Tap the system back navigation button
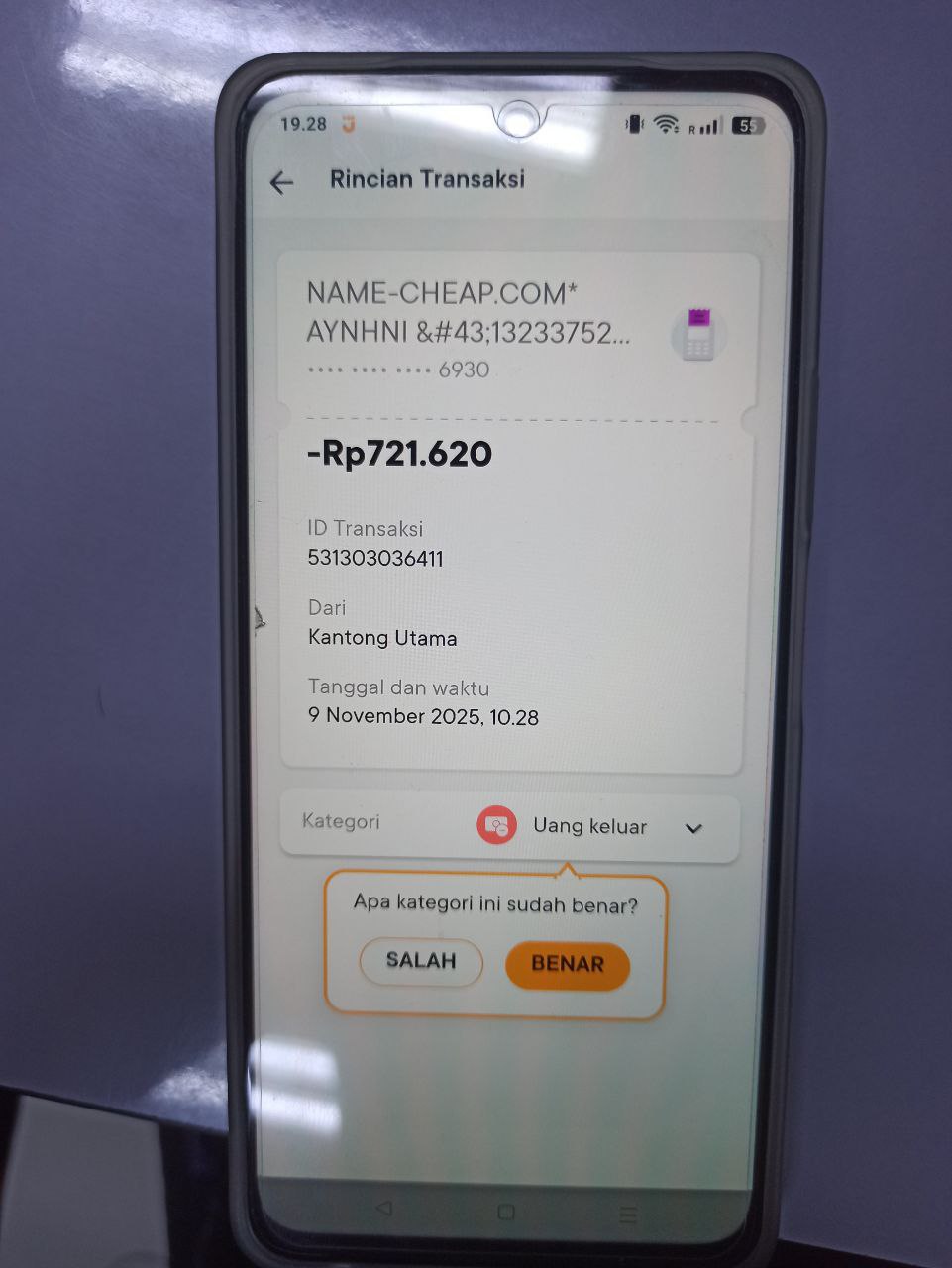 click(x=384, y=1209)
